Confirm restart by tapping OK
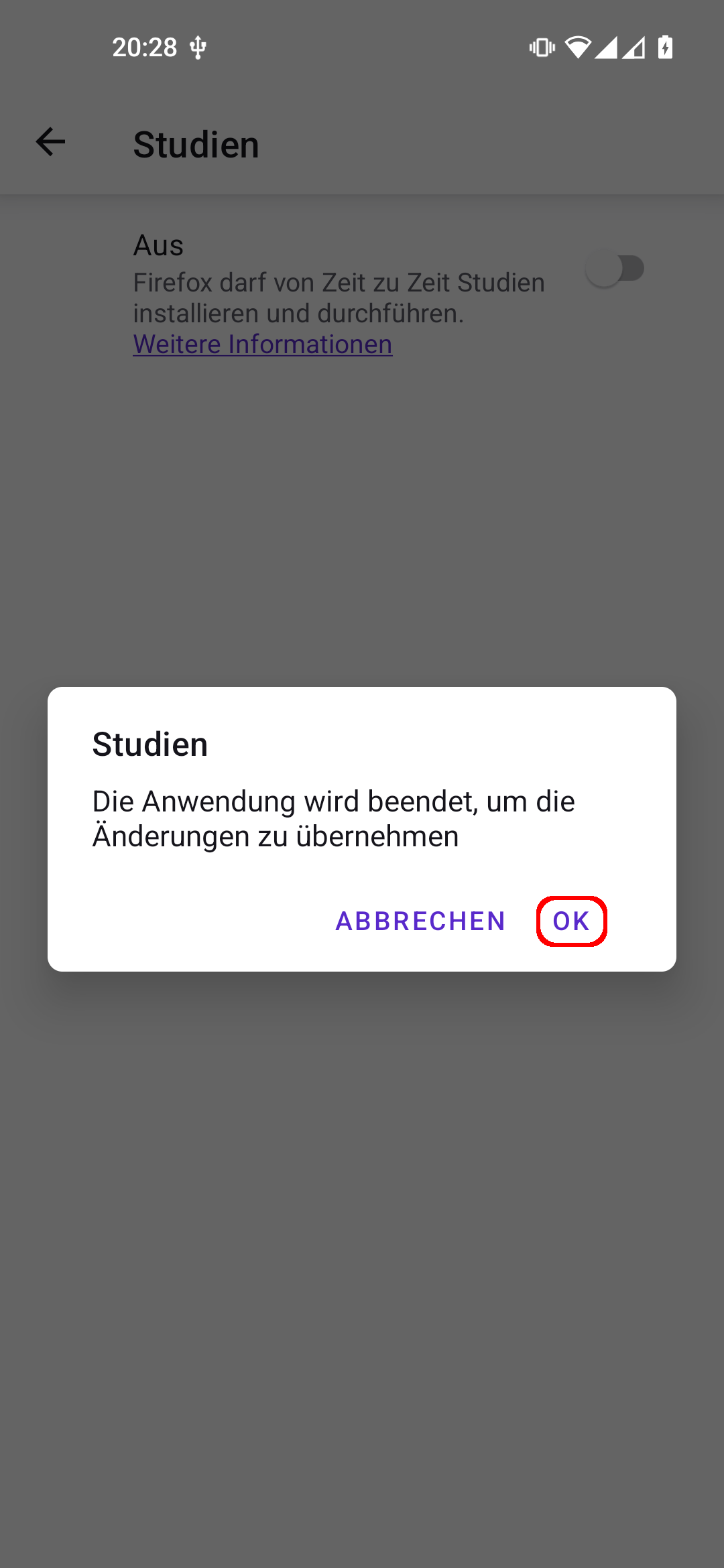This screenshot has height=1568, width=724. pyautogui.click(x=570, y=921)
